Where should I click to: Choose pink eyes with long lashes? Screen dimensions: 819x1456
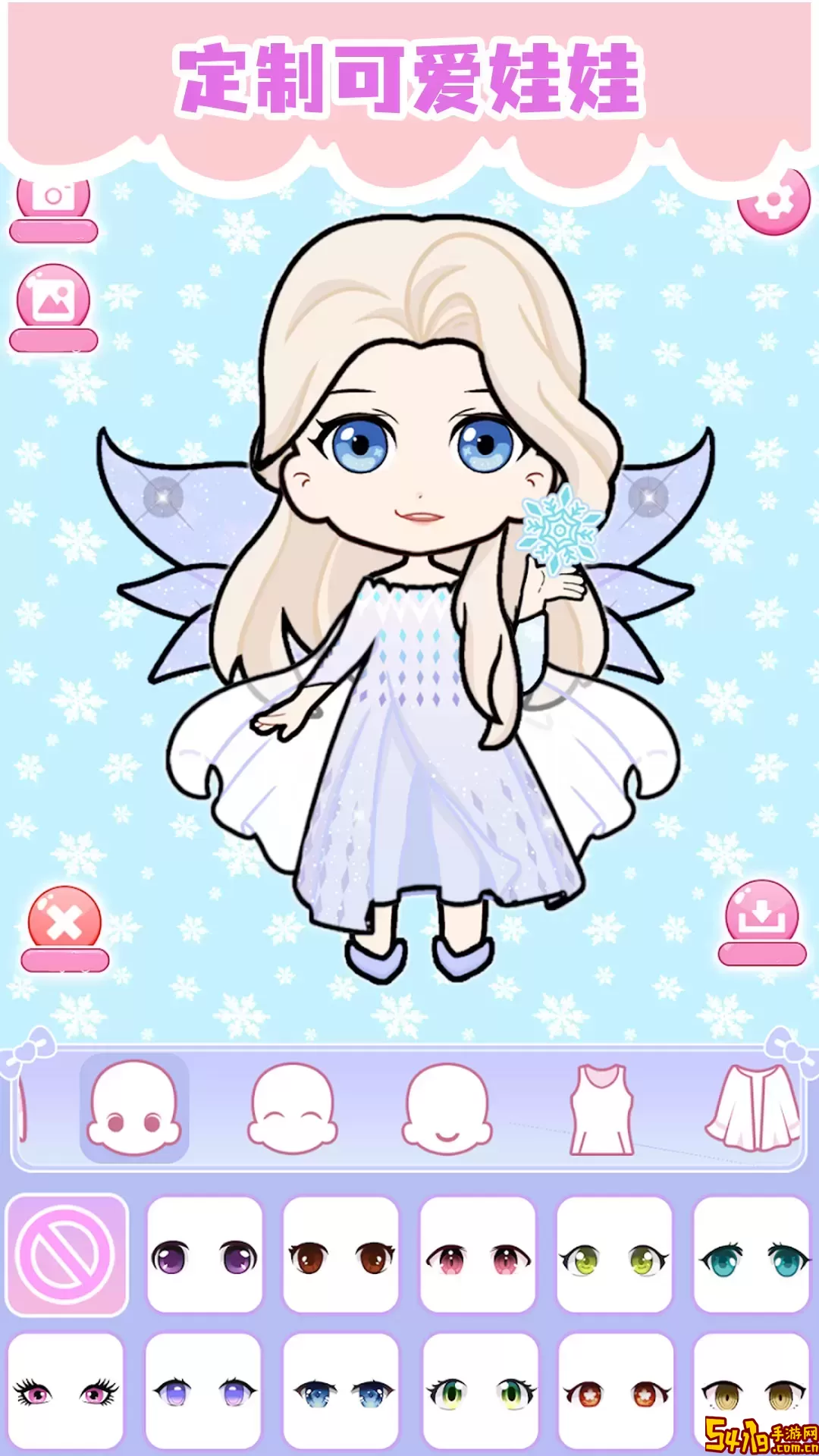[x=66, y=1391]
